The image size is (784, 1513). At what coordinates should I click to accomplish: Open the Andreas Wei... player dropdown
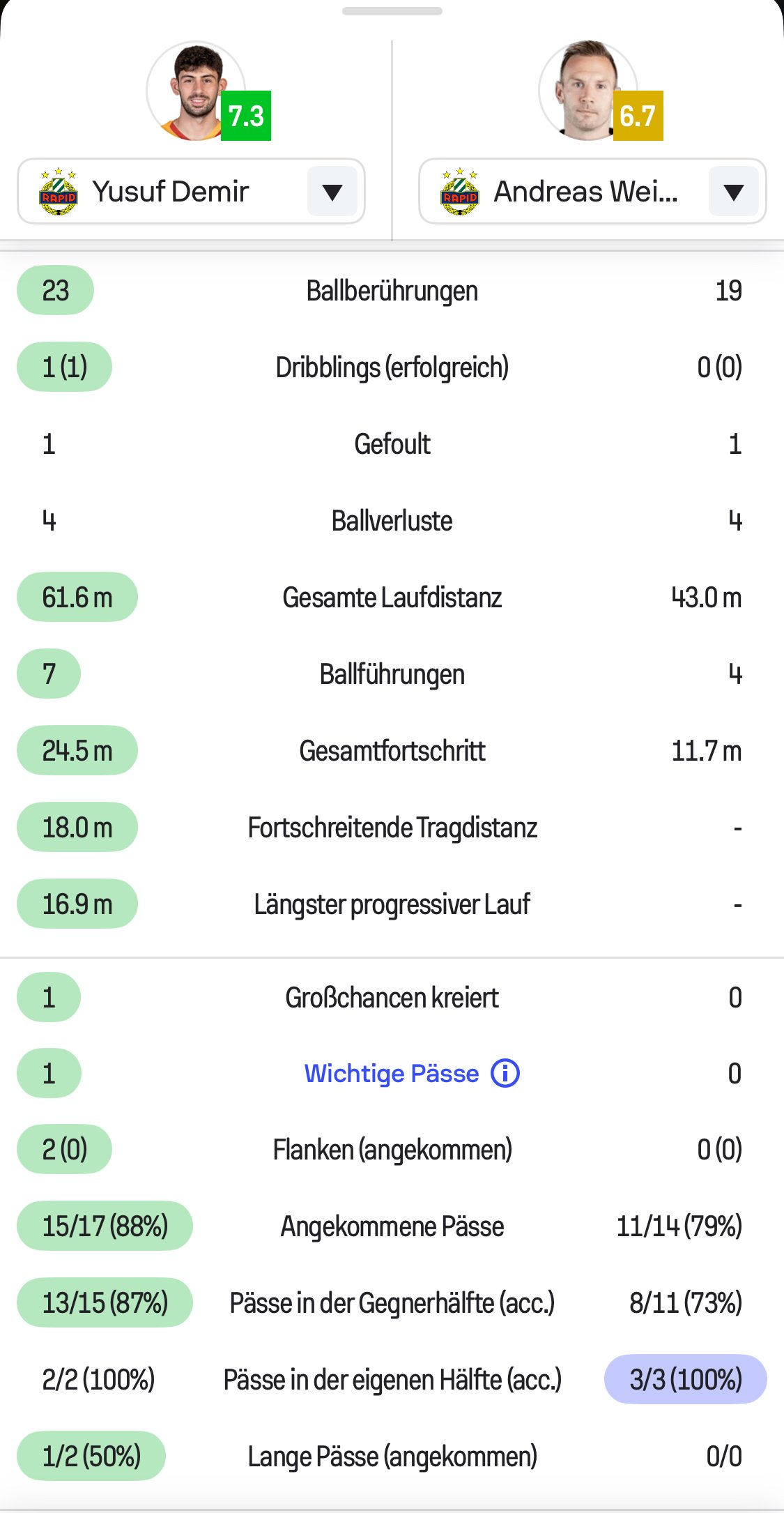tap(733, 192)
